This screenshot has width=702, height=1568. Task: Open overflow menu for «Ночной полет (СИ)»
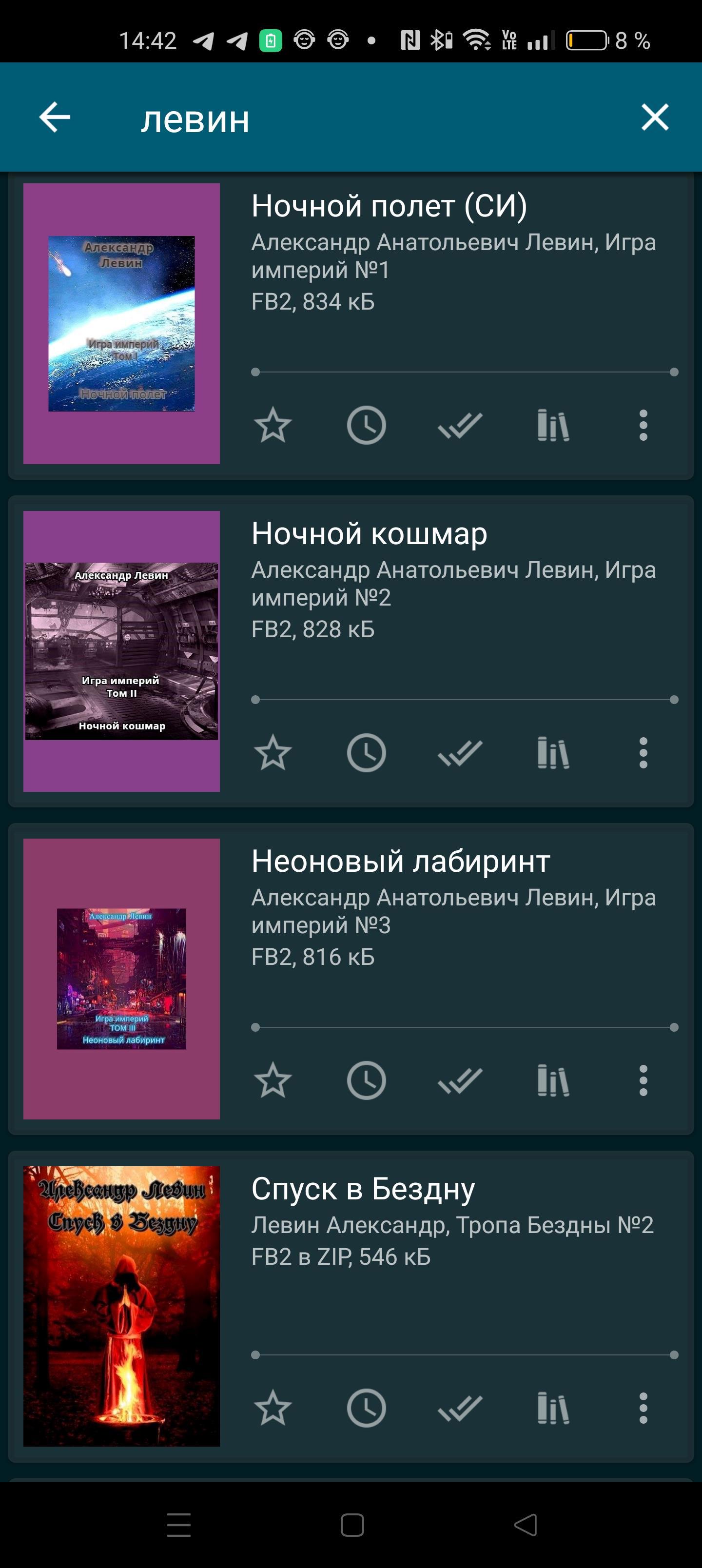click(x=643, y=425)
